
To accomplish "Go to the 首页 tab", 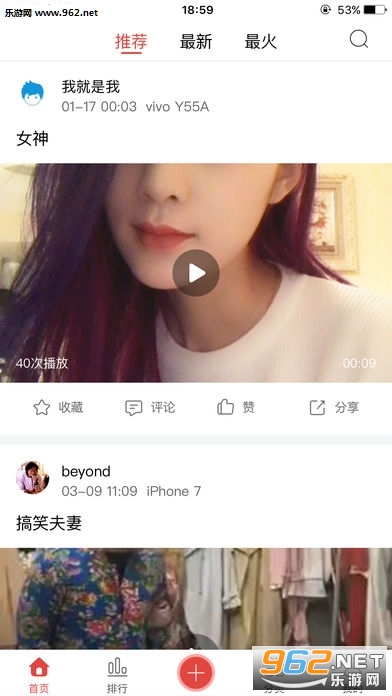I will click(x=39, y=675).
